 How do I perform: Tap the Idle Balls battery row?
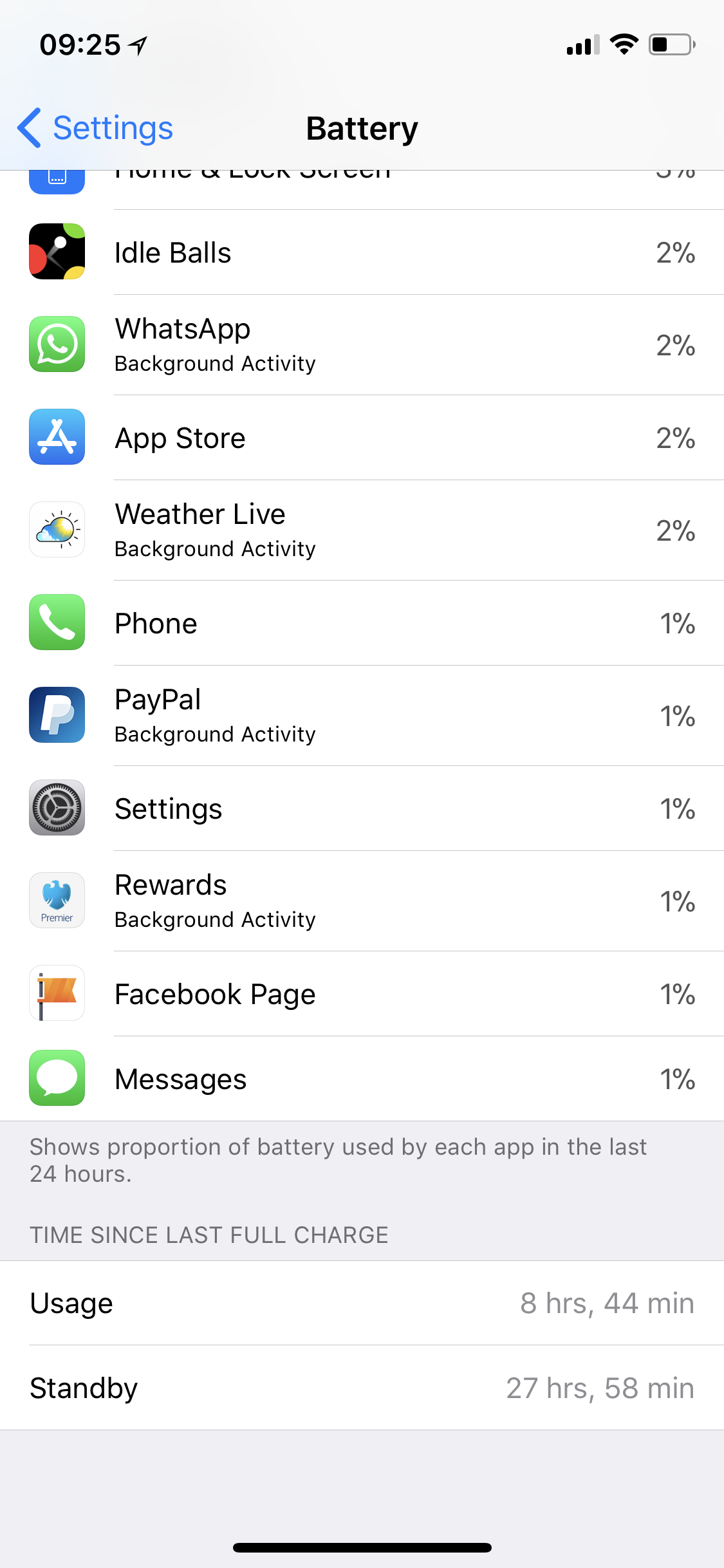pyautogui.click(x=362, y=252)
